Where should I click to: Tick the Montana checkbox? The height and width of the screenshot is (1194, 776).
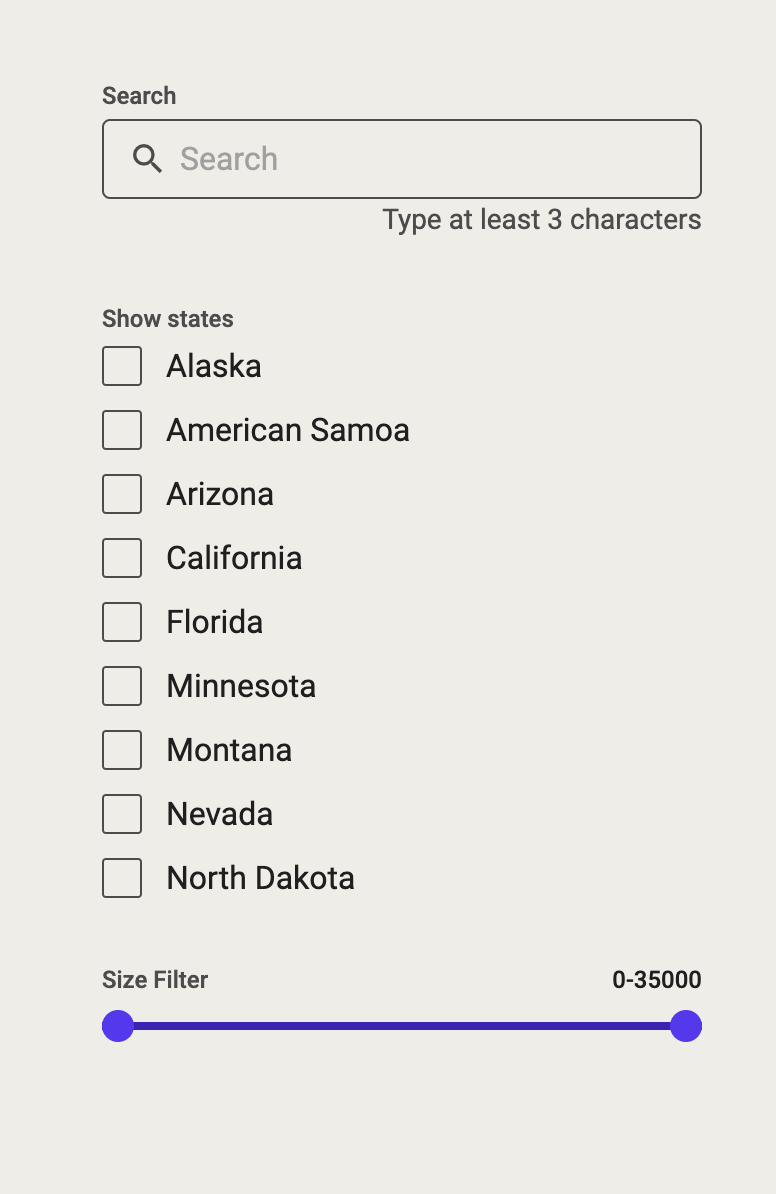pyautogui.click(x=122, y=750)
